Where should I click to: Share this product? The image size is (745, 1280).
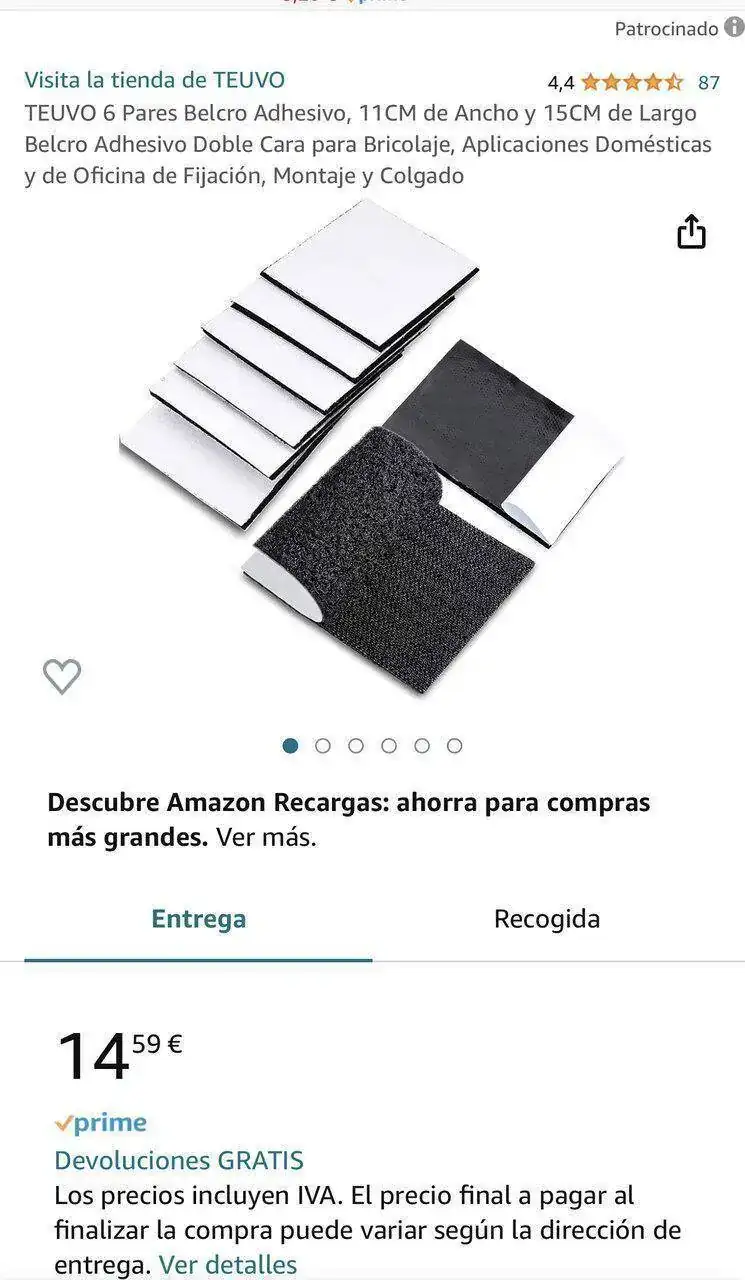691,232
